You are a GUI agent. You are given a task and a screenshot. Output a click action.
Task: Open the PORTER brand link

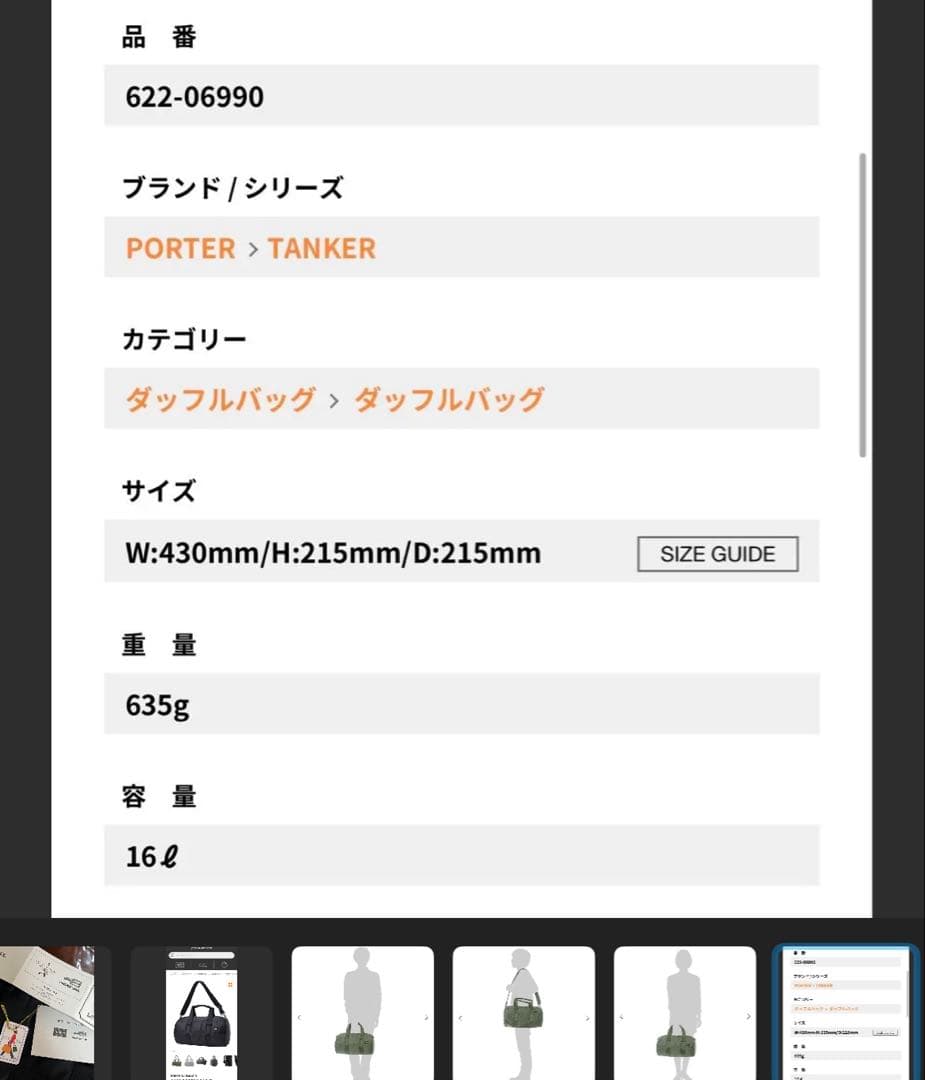pos(180,248)
